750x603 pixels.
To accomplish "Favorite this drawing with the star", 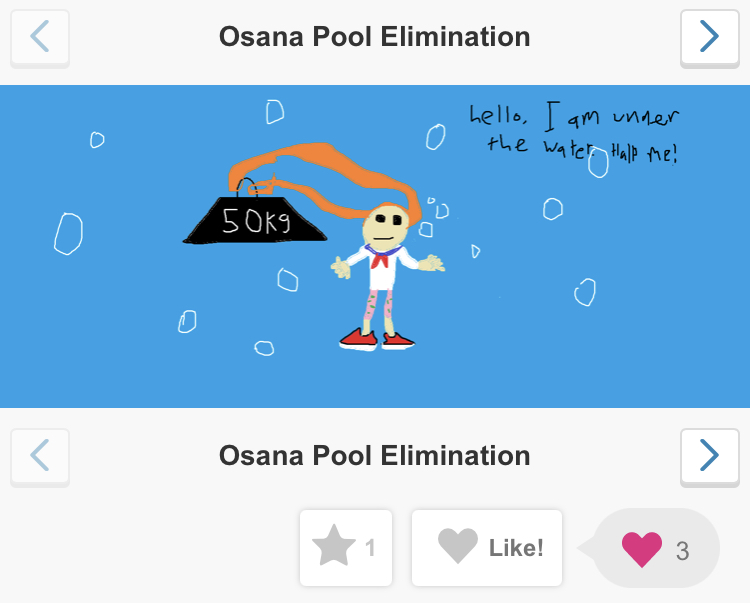I will point(344,547).
